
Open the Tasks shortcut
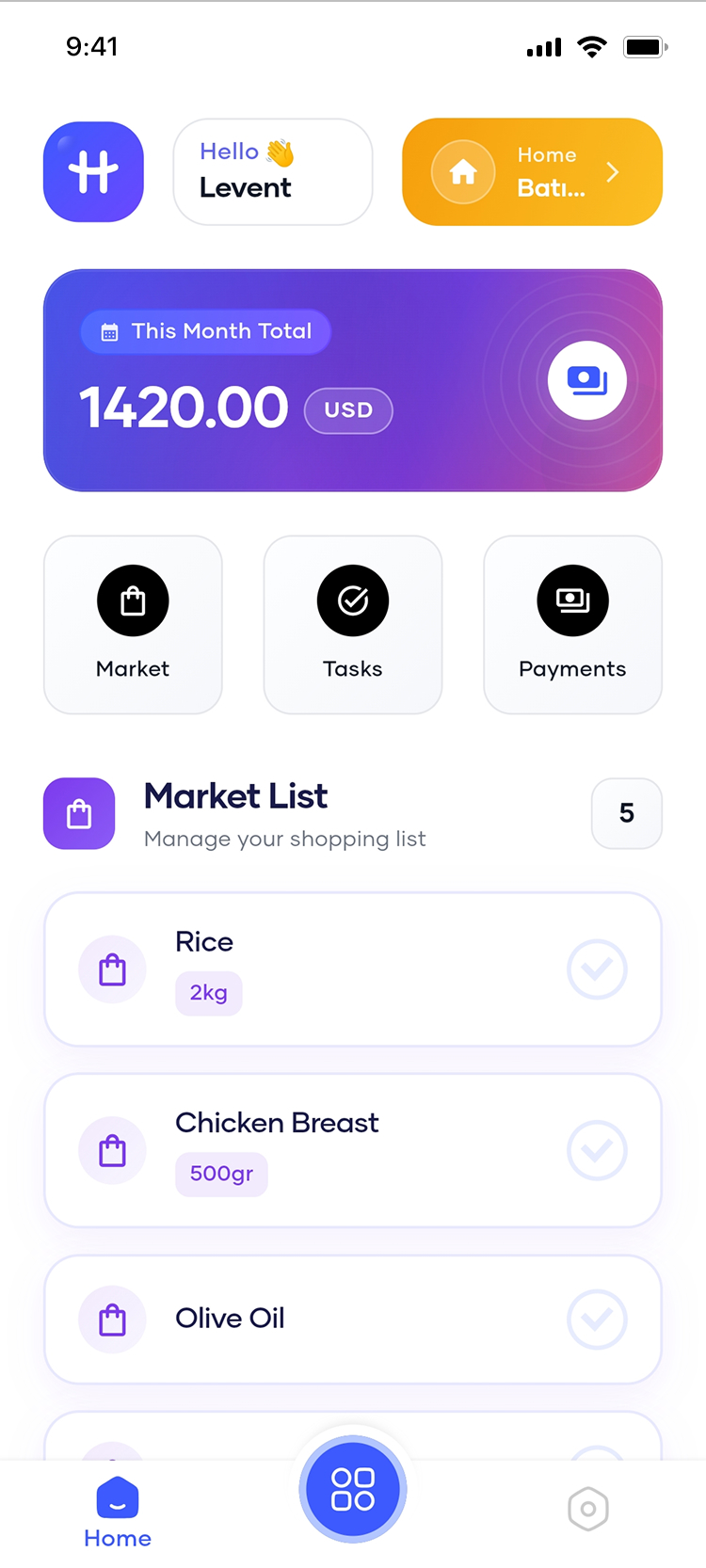point(353,624)
